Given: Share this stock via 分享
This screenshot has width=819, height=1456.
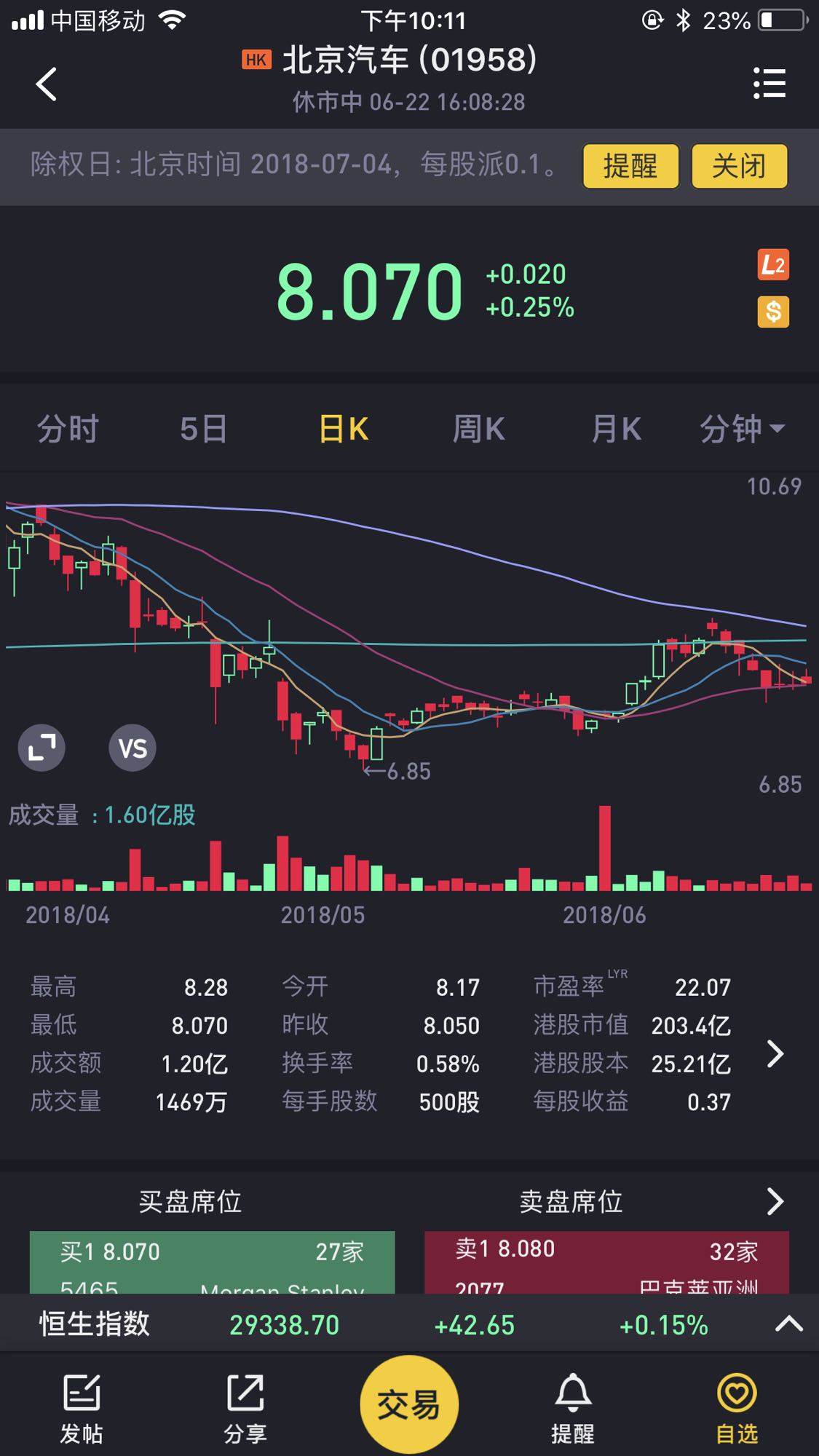Looking at the screenshot, I should (245, 1409).
